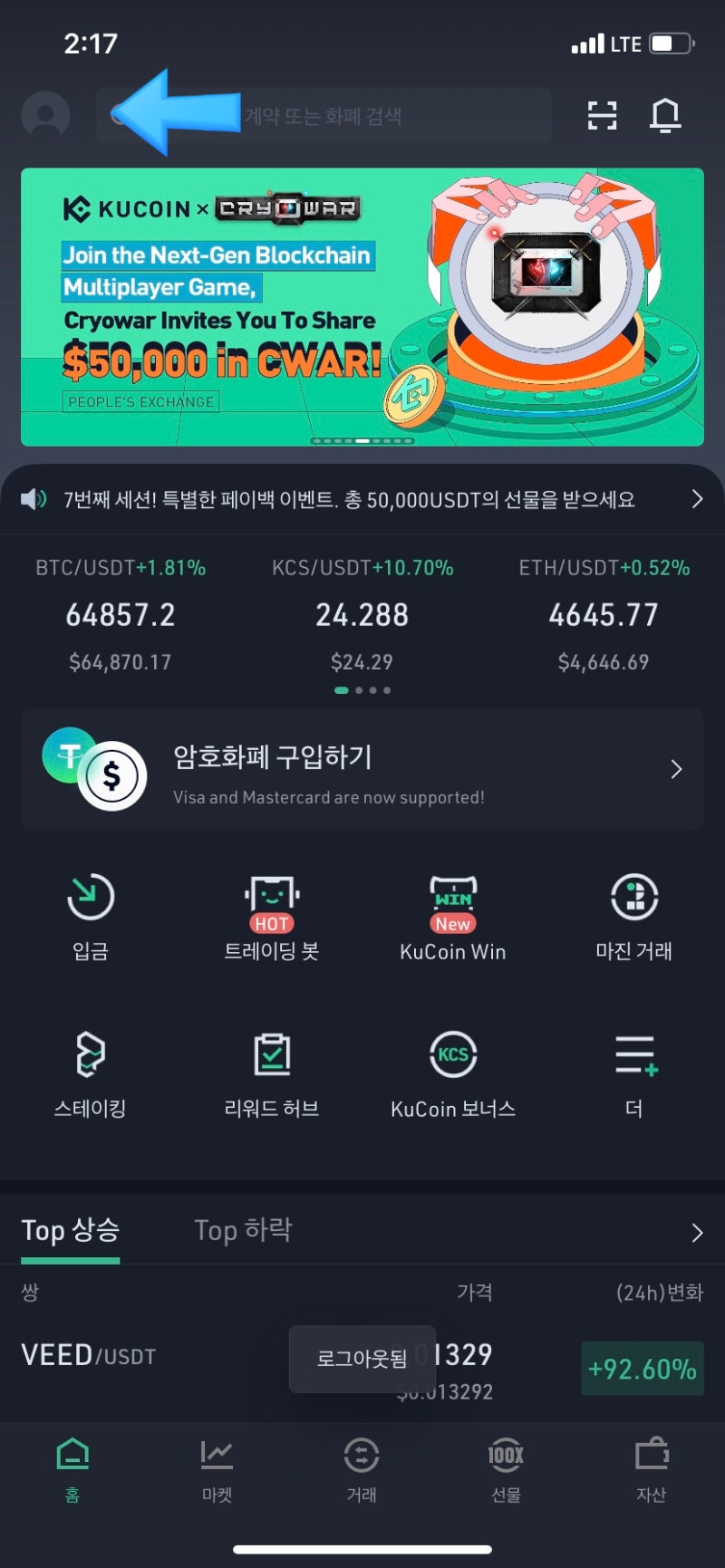
Task: Open the 암호화폐 구입하기 buy crypto panel chevron
Action: (x=676, y=768)
